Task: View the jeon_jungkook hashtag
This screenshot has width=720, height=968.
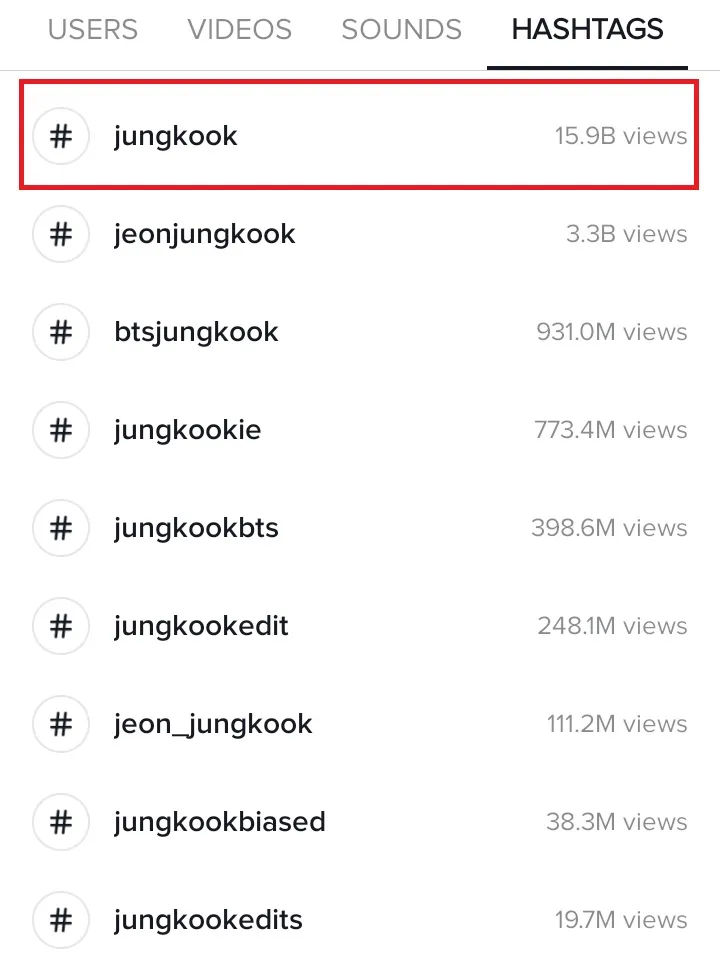Action: click(359, 724)
